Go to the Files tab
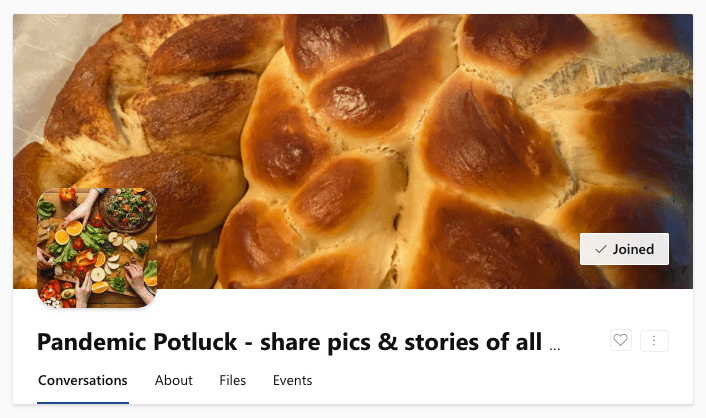Viewport: 706px width, 418px height. pos(233,381)
